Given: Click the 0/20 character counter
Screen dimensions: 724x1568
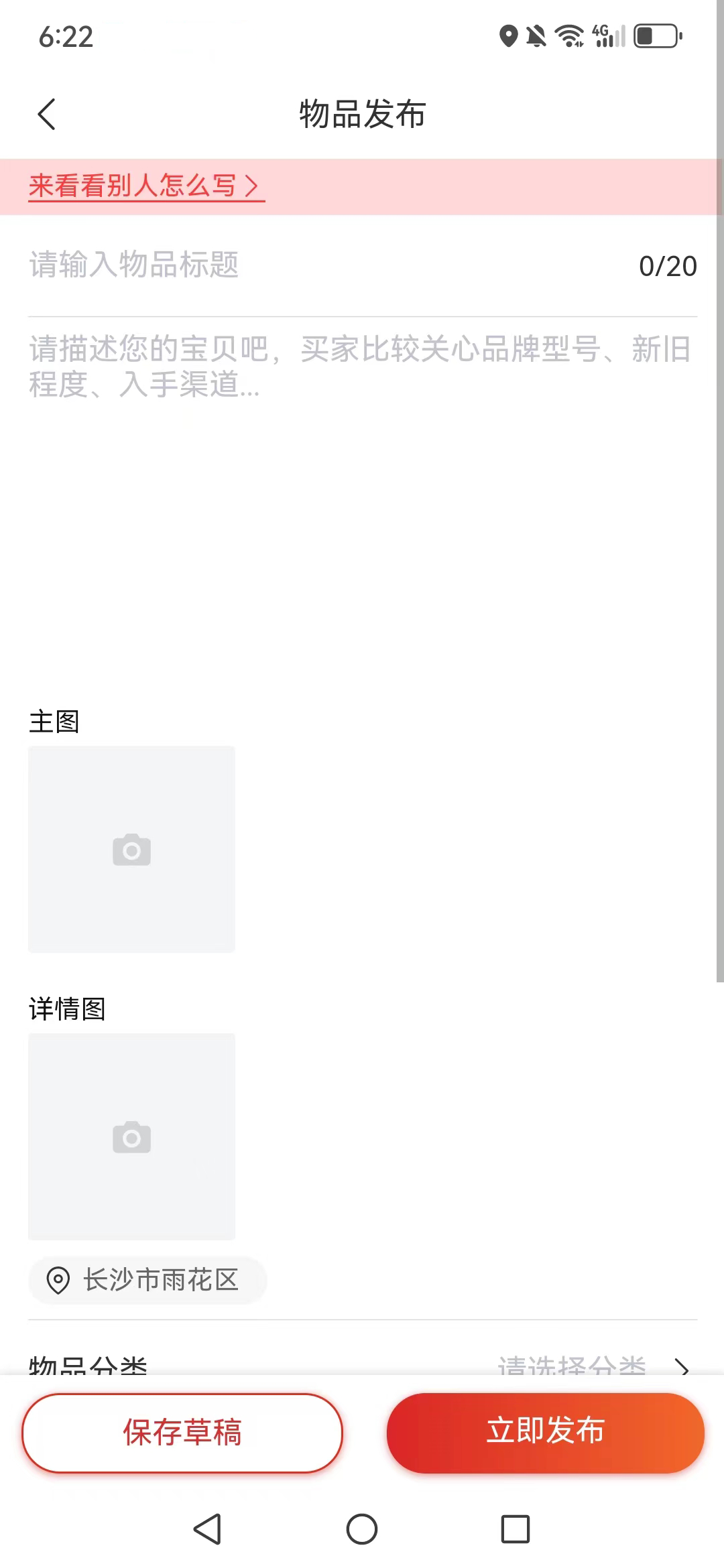Looking at the screenshot, I should click(668, 266).
